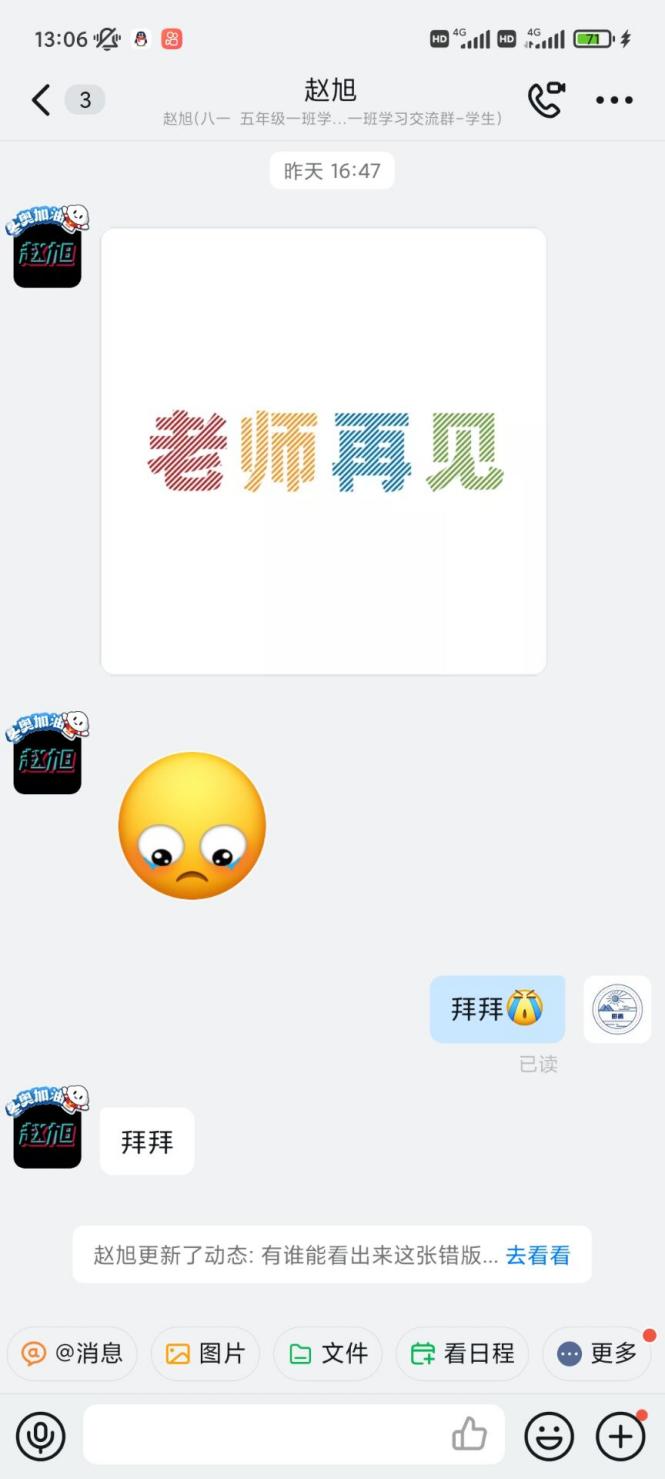Tap 去看看 to view 赵旭's update
665x1479 pixels.
pyautogui.click(x=538, y=1255)
